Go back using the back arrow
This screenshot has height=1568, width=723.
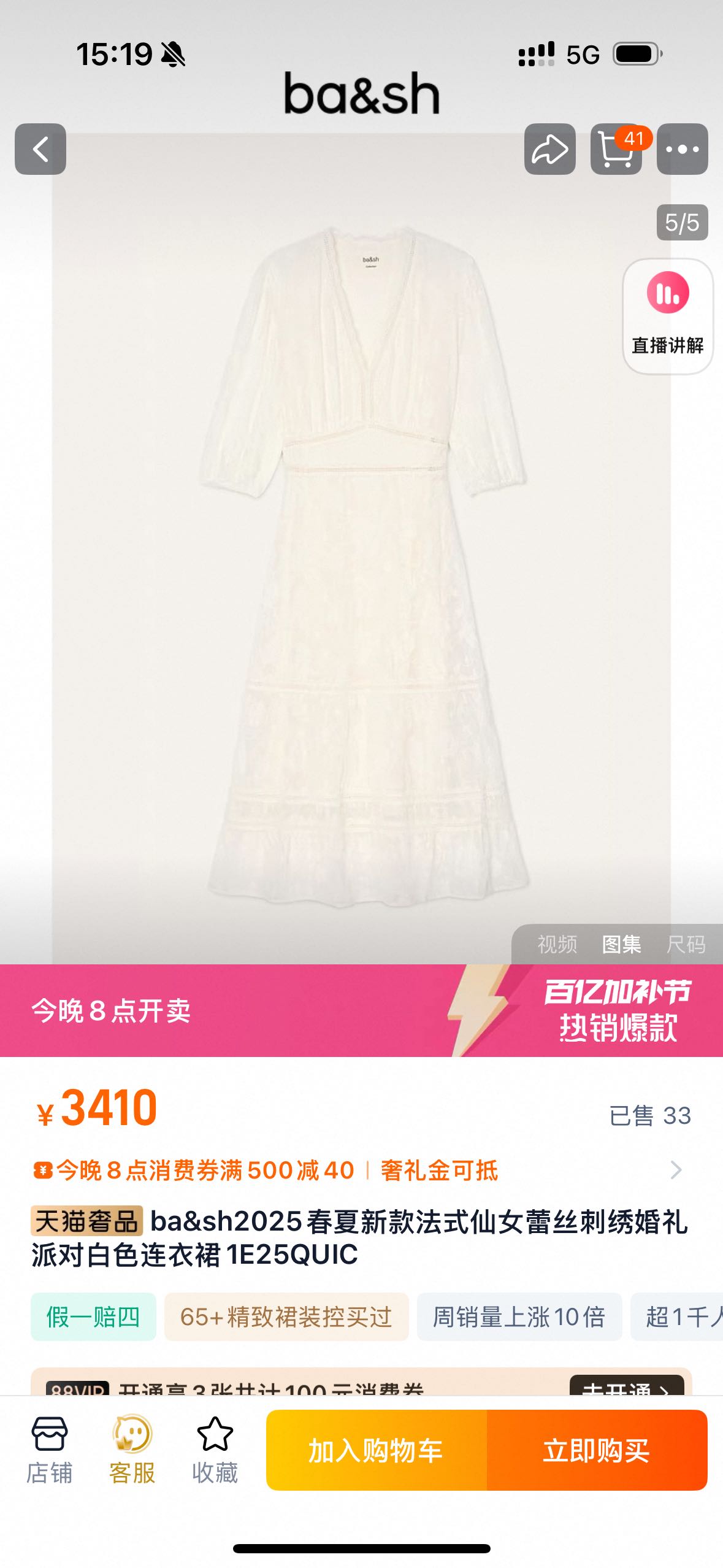[40, 149]
